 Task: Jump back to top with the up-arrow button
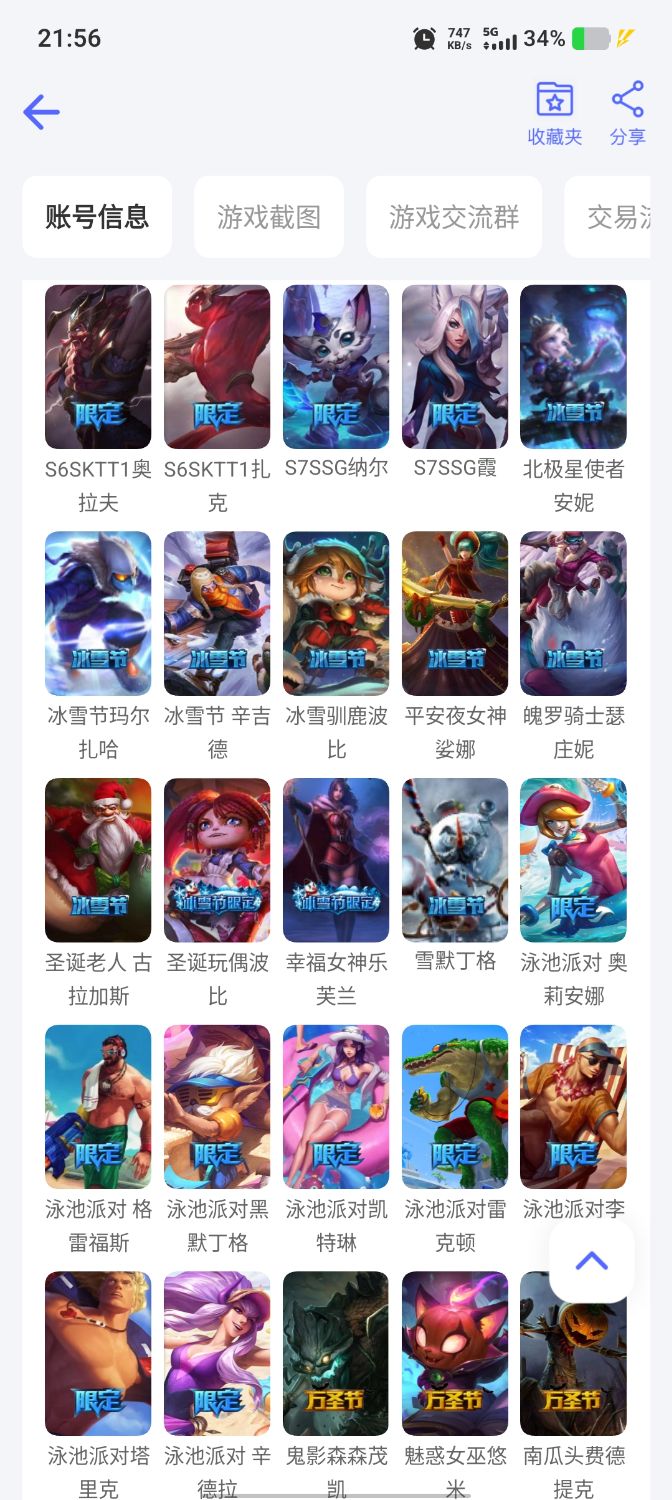click(x=591, y=1260)
